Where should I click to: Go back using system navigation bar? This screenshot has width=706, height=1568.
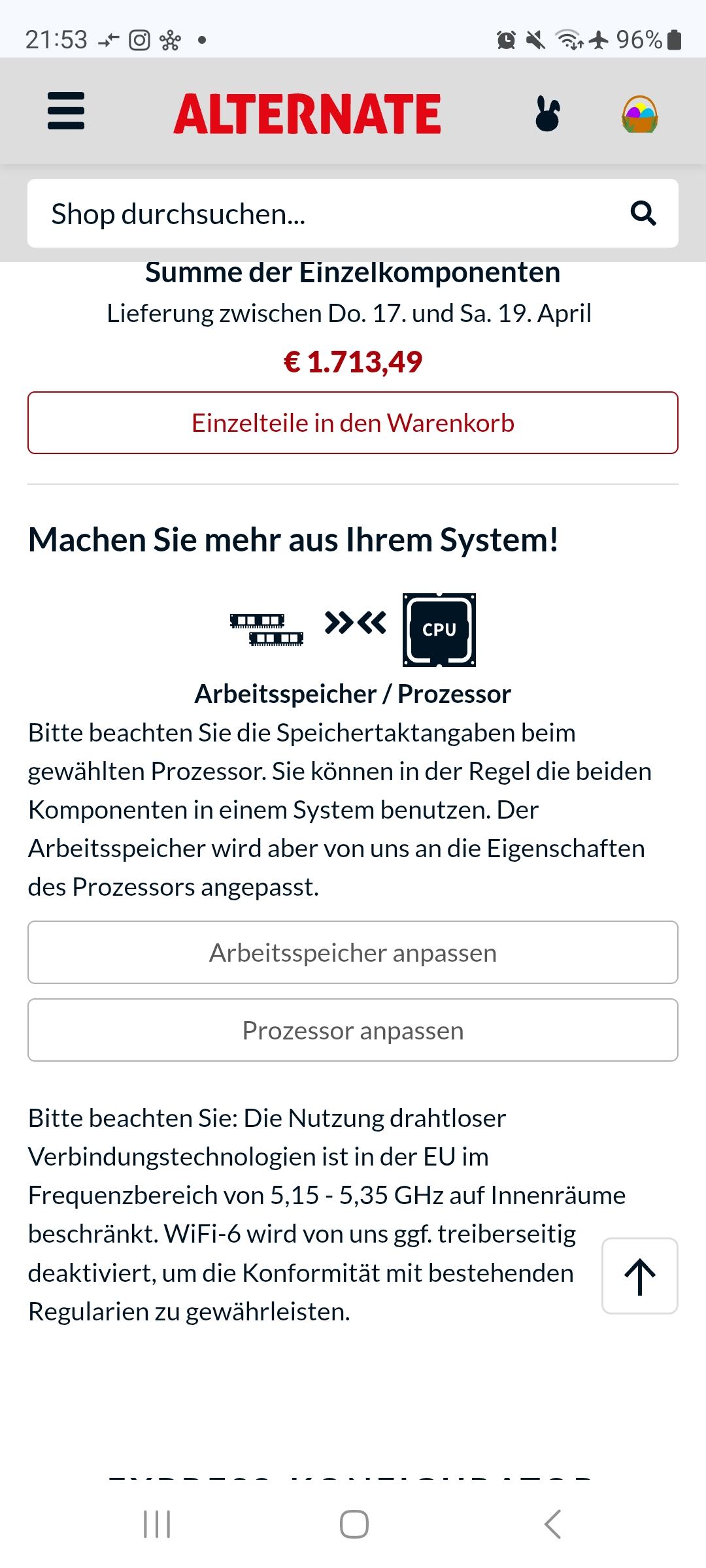tap(552, 1524)
